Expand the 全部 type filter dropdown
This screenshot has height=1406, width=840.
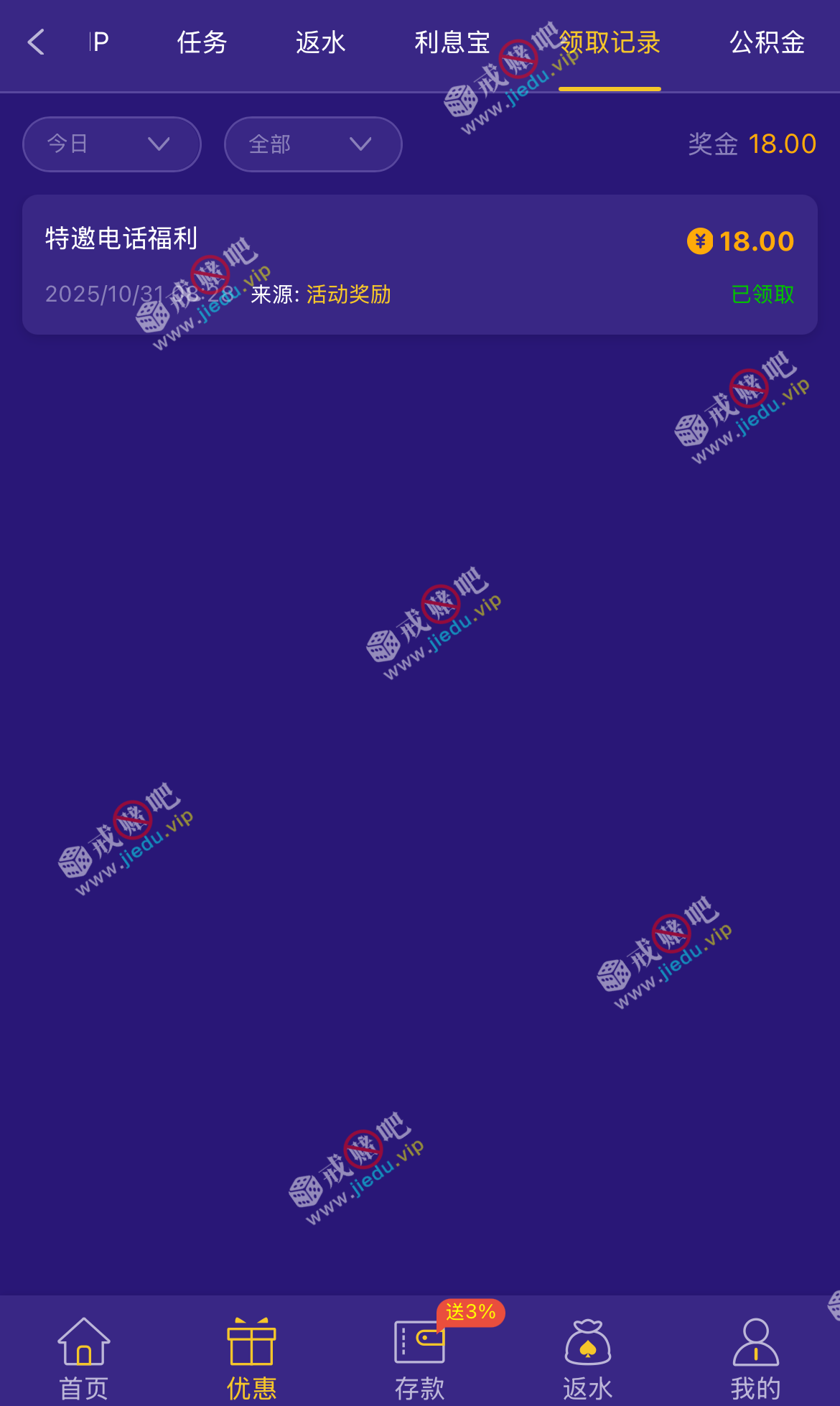pos(313,144)
